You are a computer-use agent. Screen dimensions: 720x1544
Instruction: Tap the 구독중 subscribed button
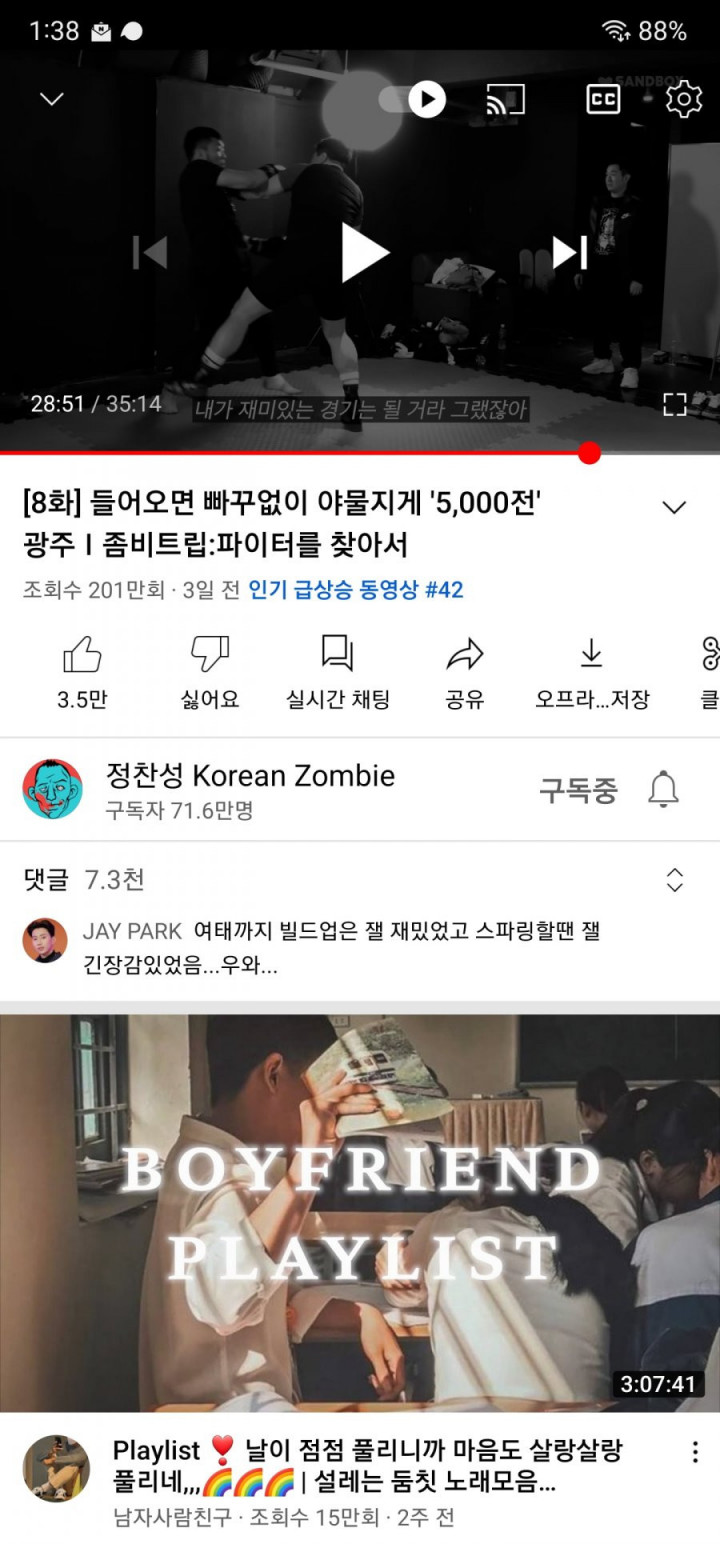[579, 790]
